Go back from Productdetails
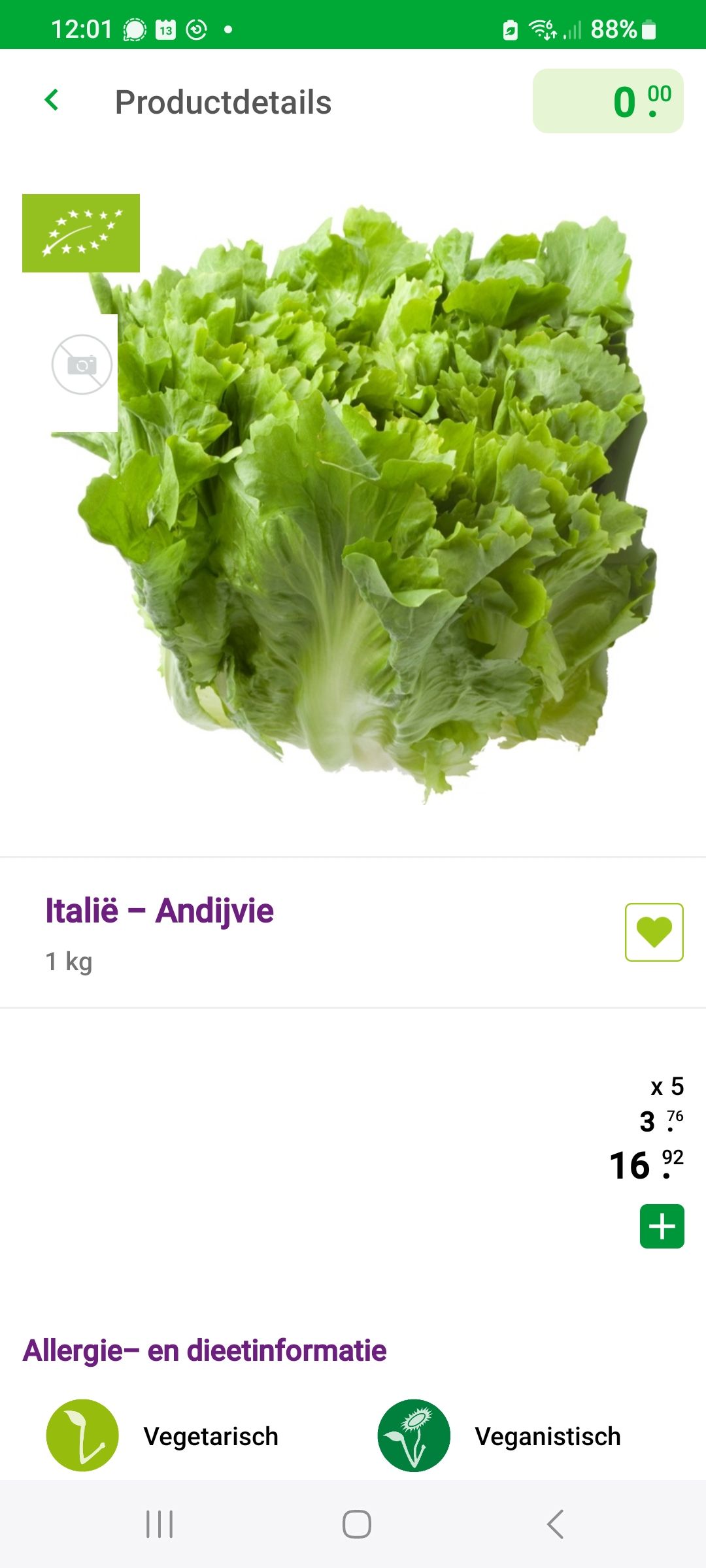 click(x=52, y=101)
